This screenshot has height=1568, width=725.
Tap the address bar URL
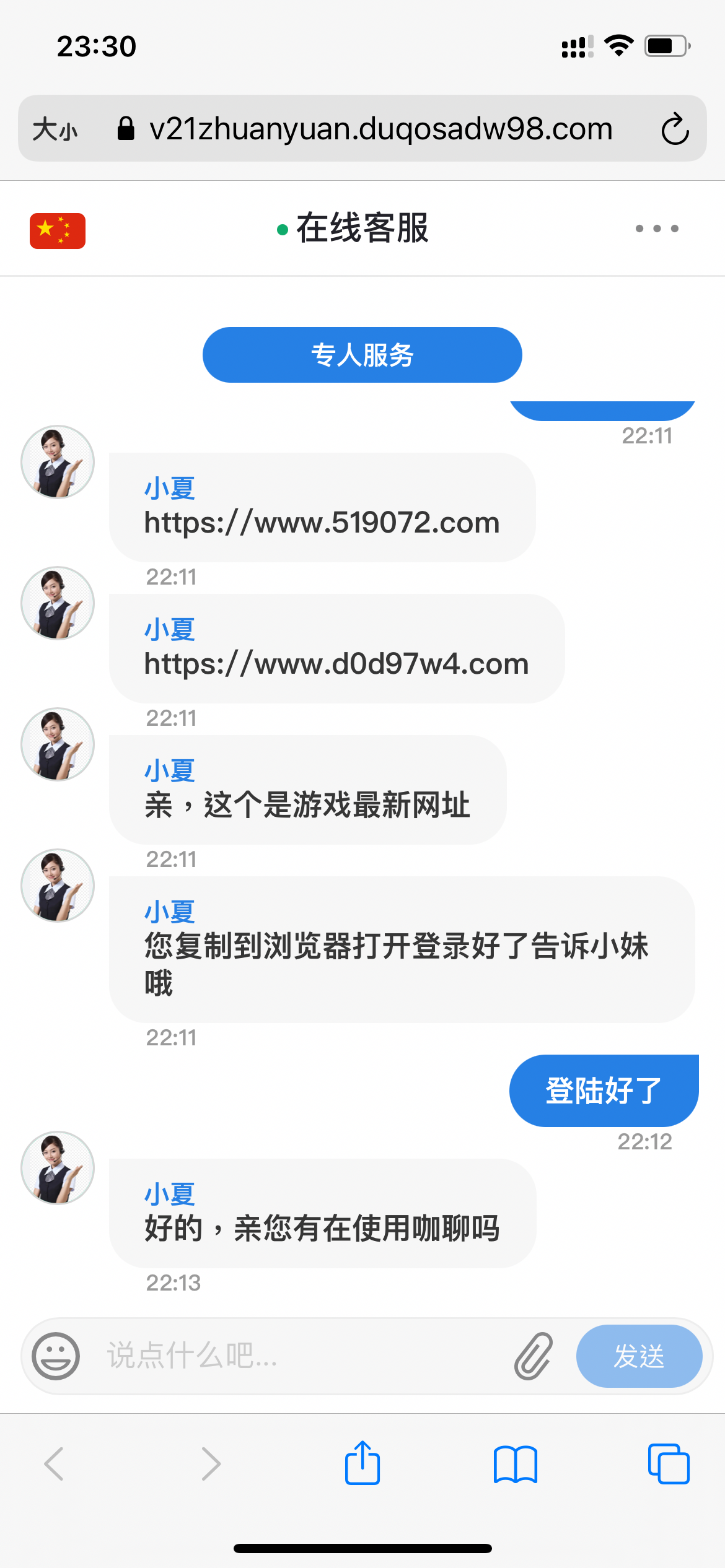click(380, 129)
